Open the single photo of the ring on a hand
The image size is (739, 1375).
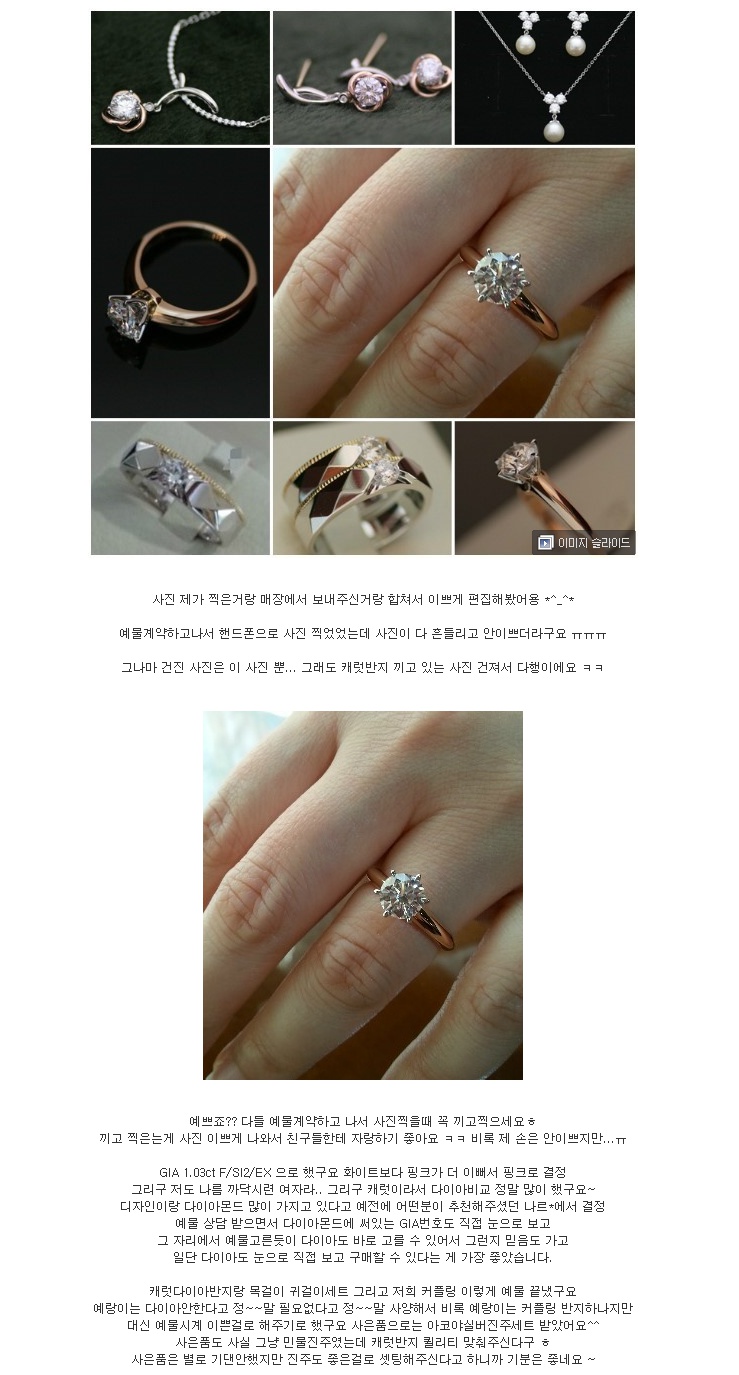(x=362, y=894)
